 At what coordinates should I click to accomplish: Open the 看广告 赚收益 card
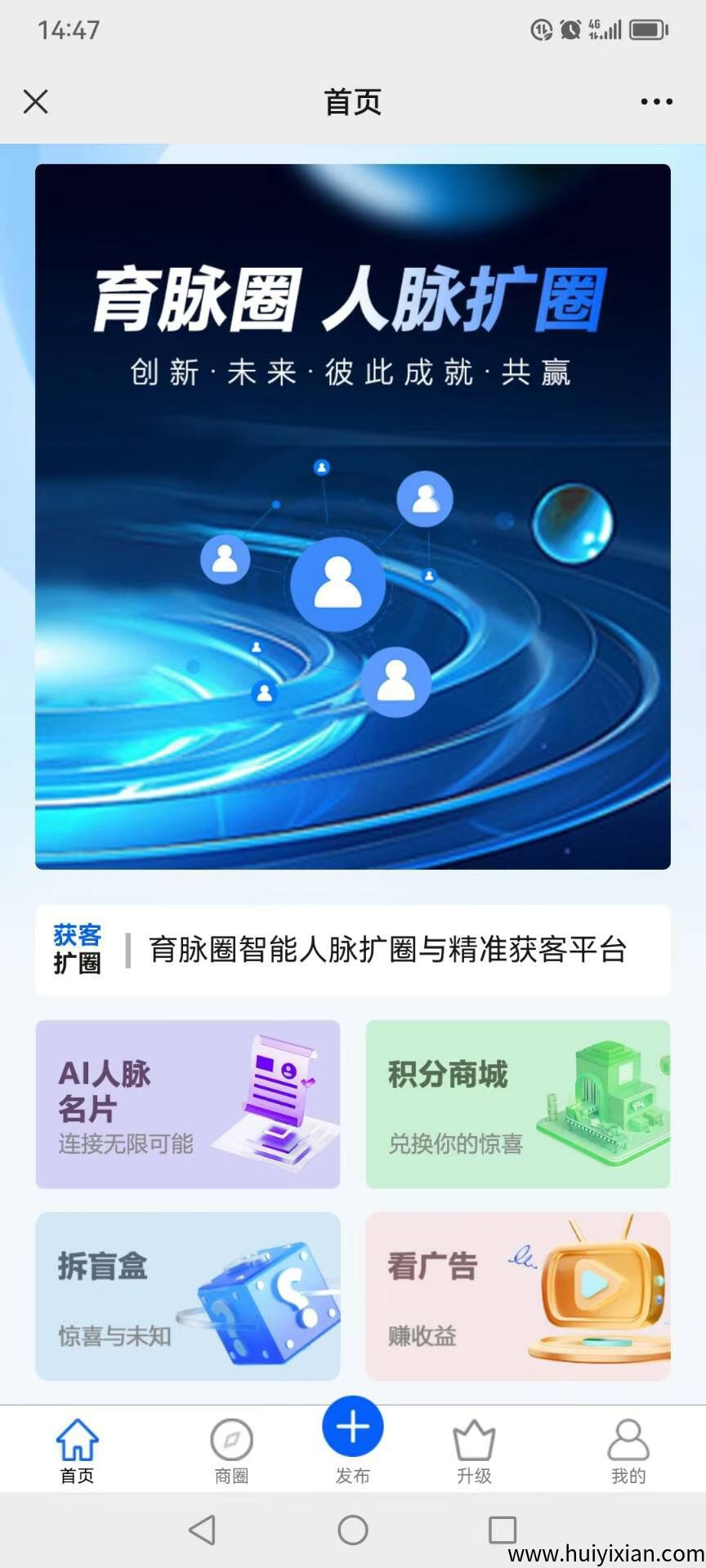click(517, 1296)
